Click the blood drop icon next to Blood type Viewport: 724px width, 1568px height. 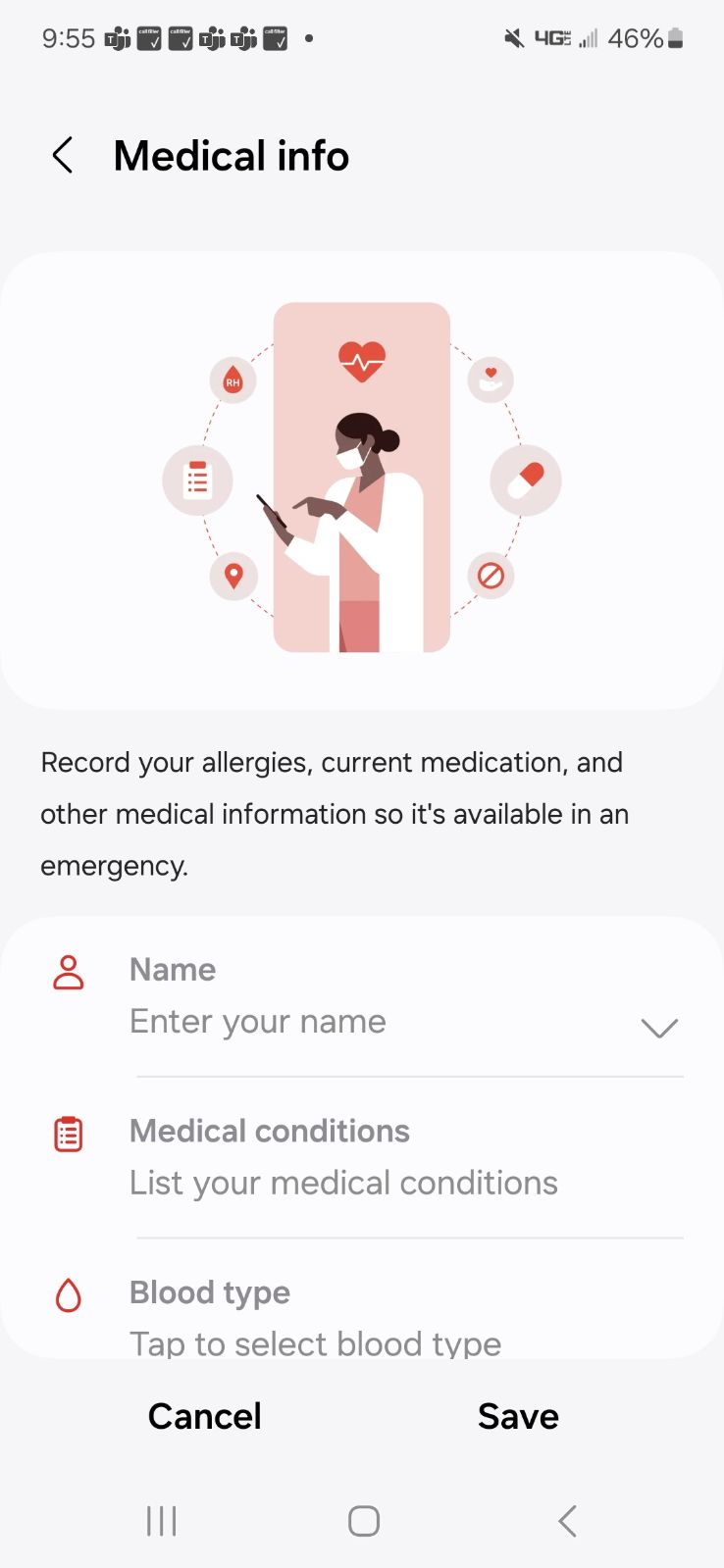[68, 1294]
